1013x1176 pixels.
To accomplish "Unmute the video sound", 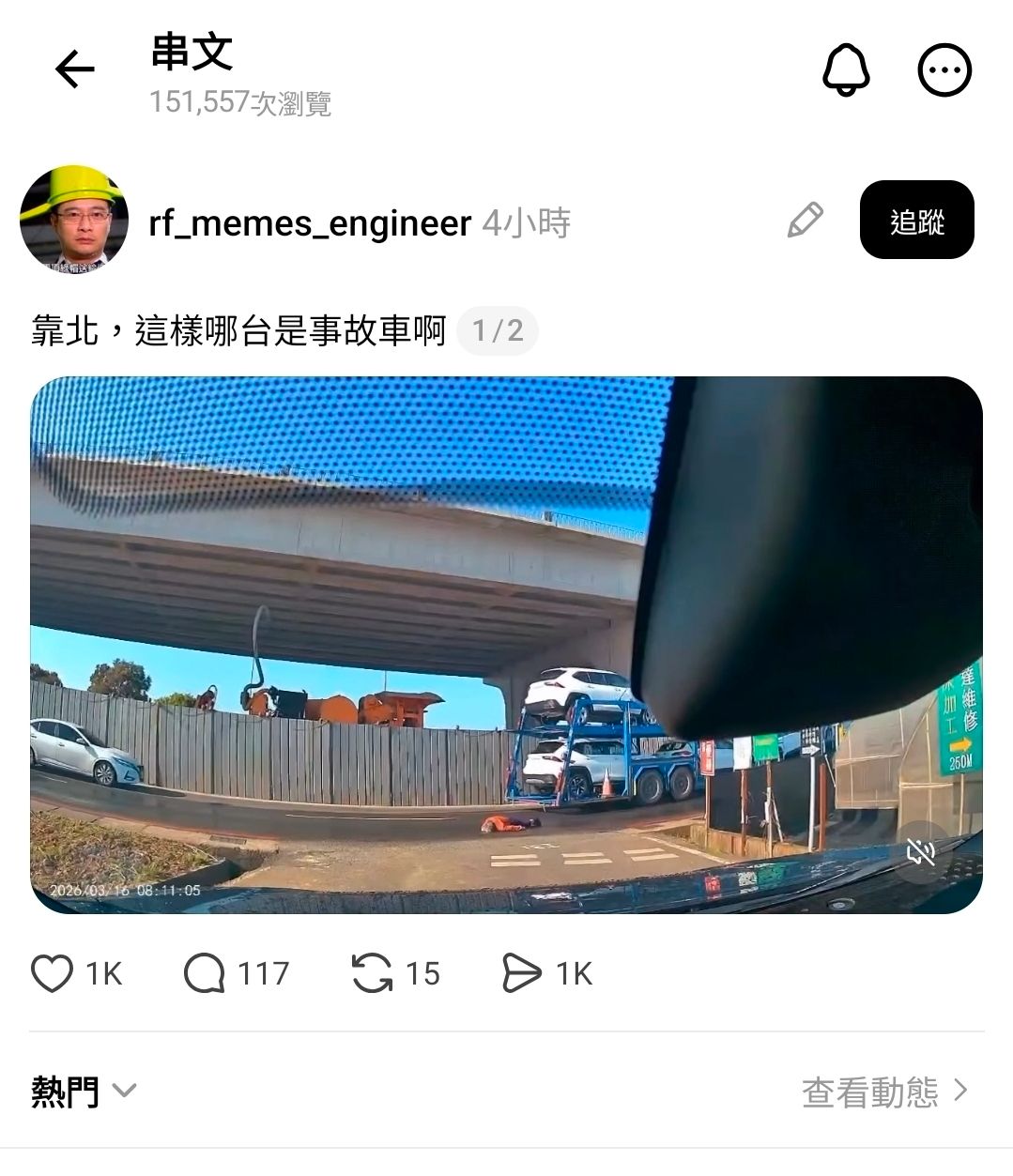I will pos(921,852).
